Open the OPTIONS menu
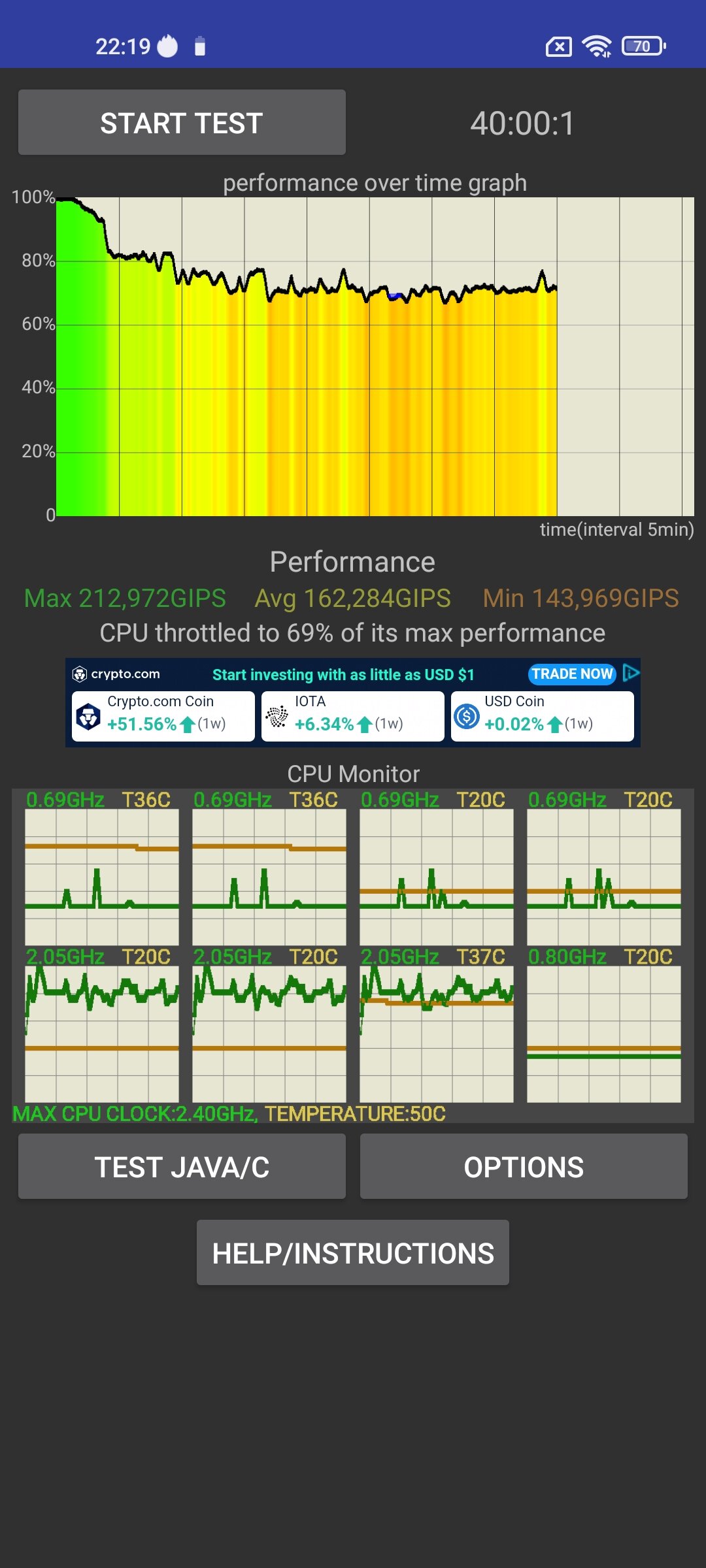This screenshot has height=1568, width=706. click(524, 1166)
